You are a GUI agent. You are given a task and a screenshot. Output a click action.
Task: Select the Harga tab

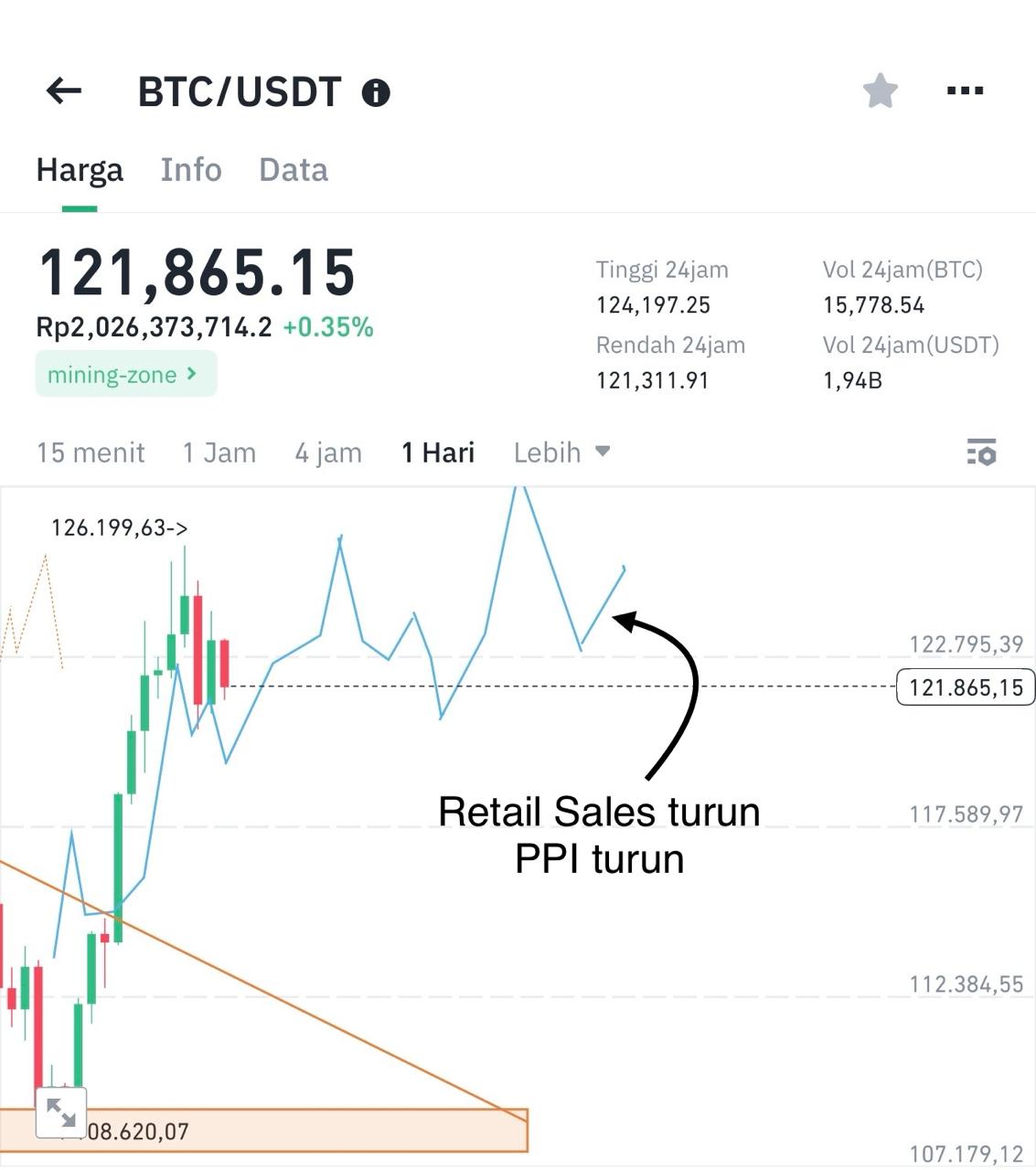[80, 170]
